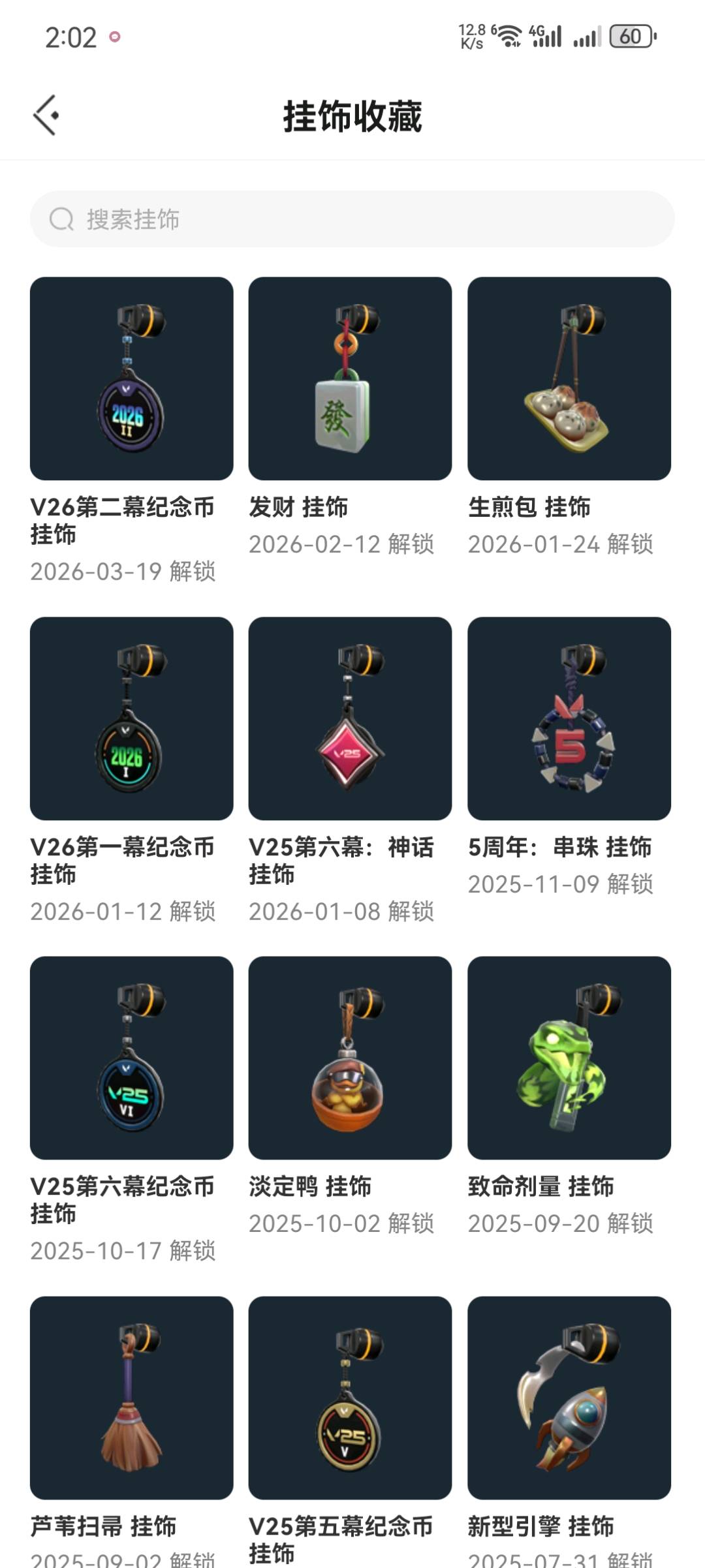View 5周年：串珠 挂饰 details
Viewport: 705px width, 1568px height.
[x=569, y=718]
